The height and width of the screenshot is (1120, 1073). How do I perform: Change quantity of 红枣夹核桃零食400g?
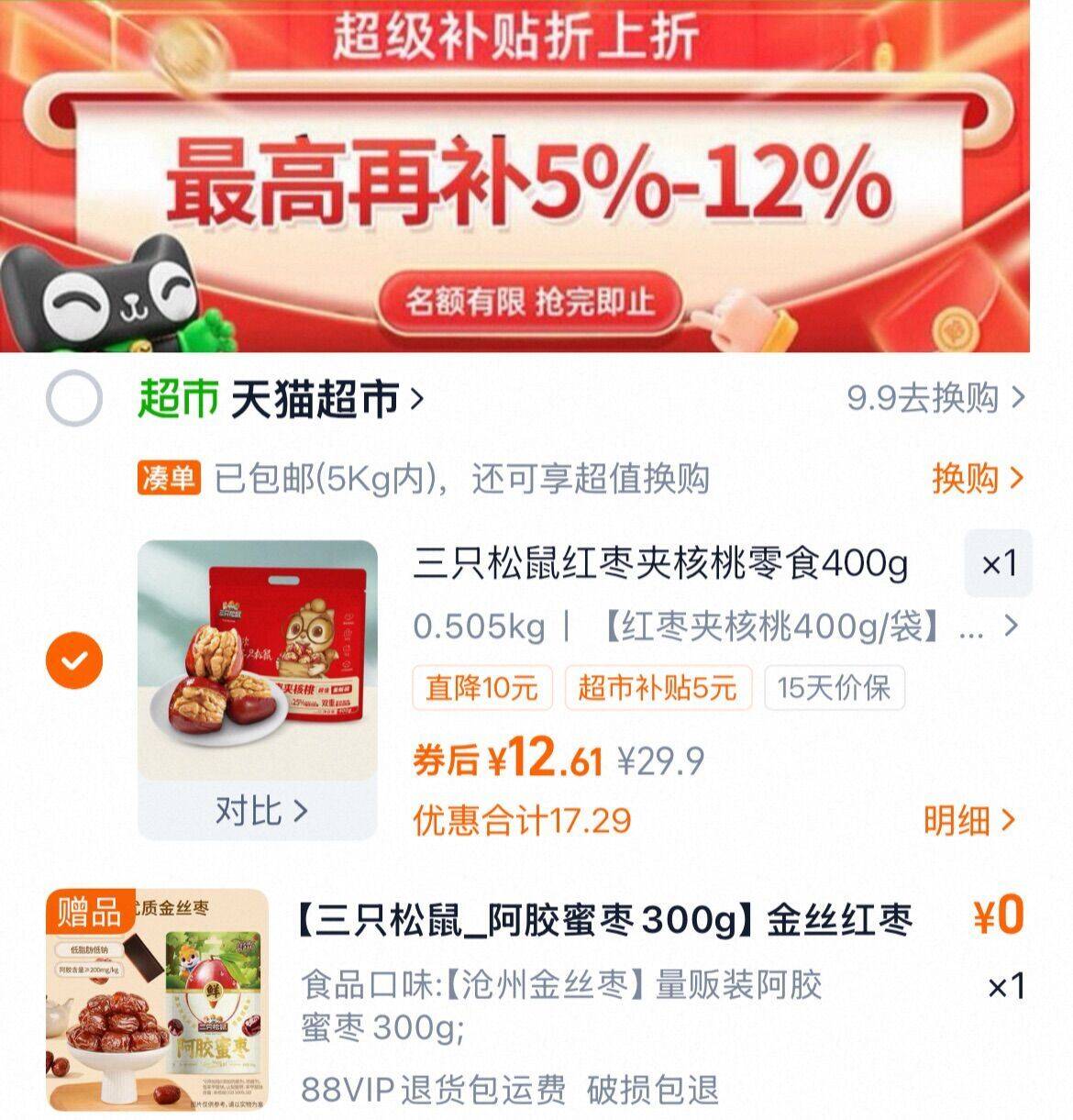pyautogui.click(x=998, y=563)
